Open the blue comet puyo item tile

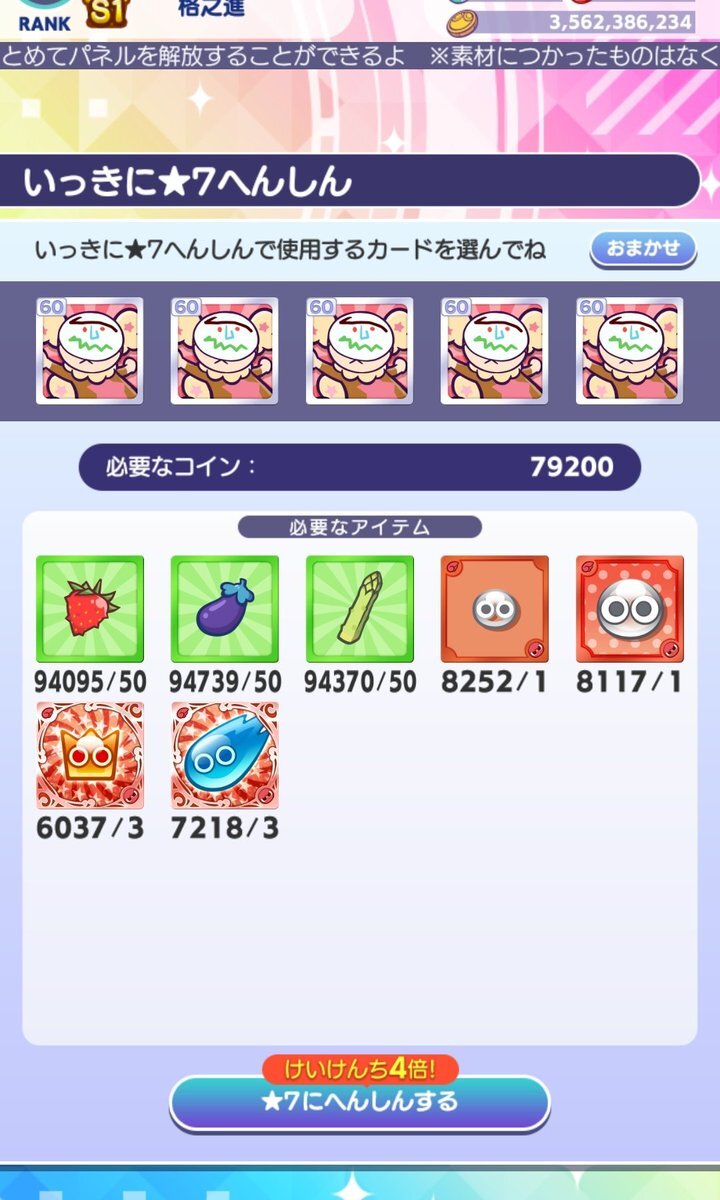tap(225, 755)
